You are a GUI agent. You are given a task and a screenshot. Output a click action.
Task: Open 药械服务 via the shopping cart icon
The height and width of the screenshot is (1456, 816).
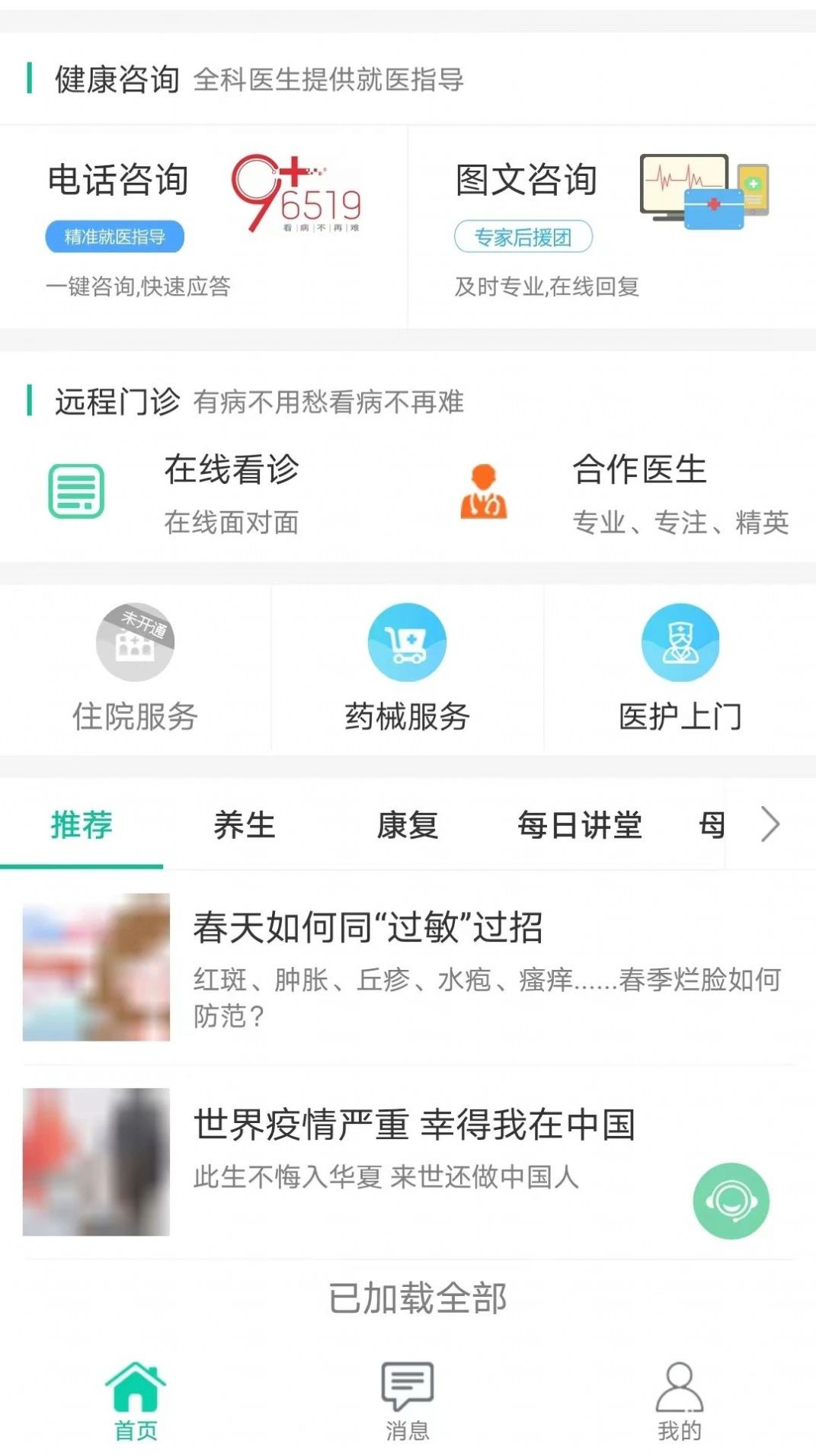[408, 642]
